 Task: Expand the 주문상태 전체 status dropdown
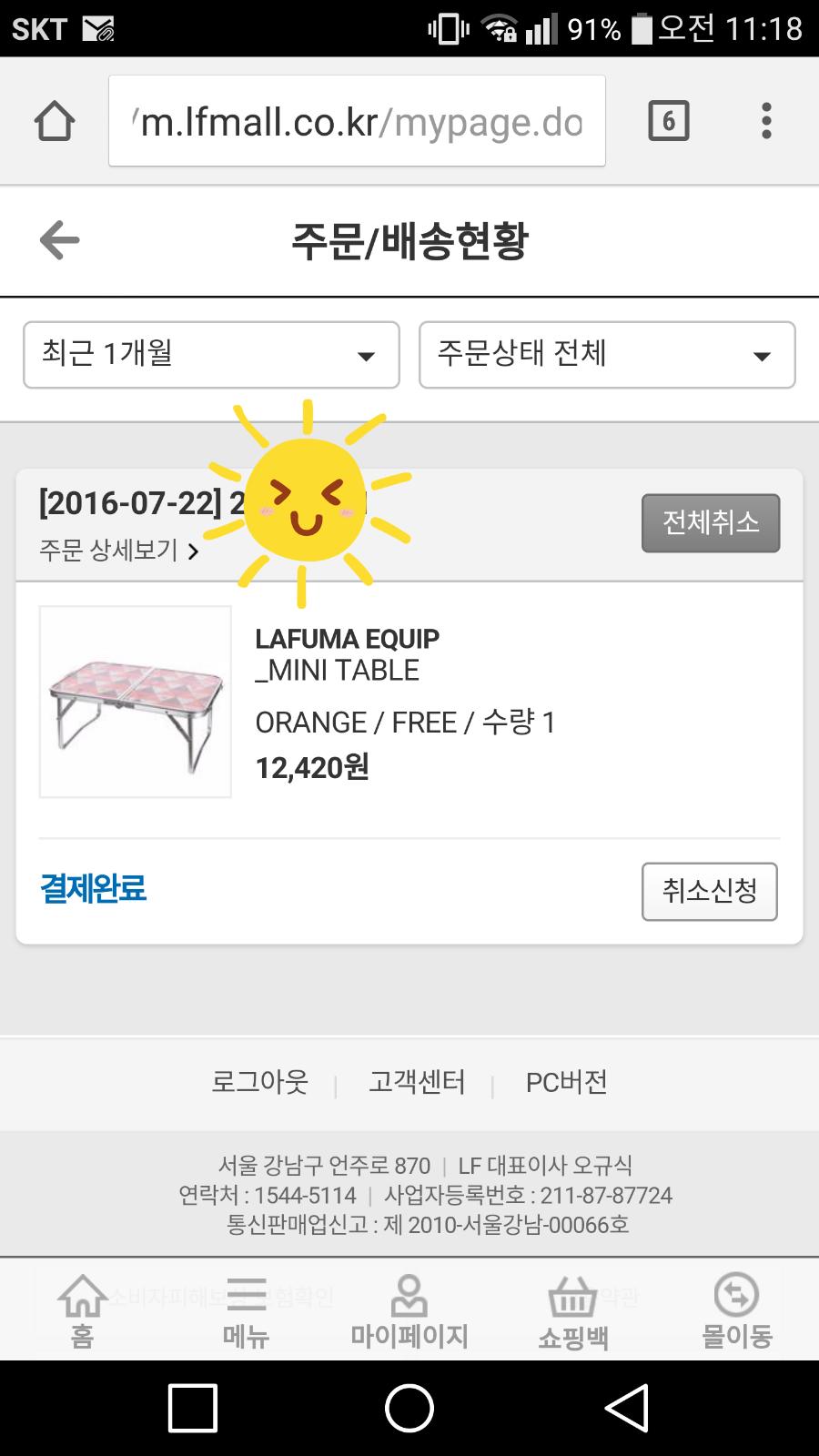pos(607,355)
